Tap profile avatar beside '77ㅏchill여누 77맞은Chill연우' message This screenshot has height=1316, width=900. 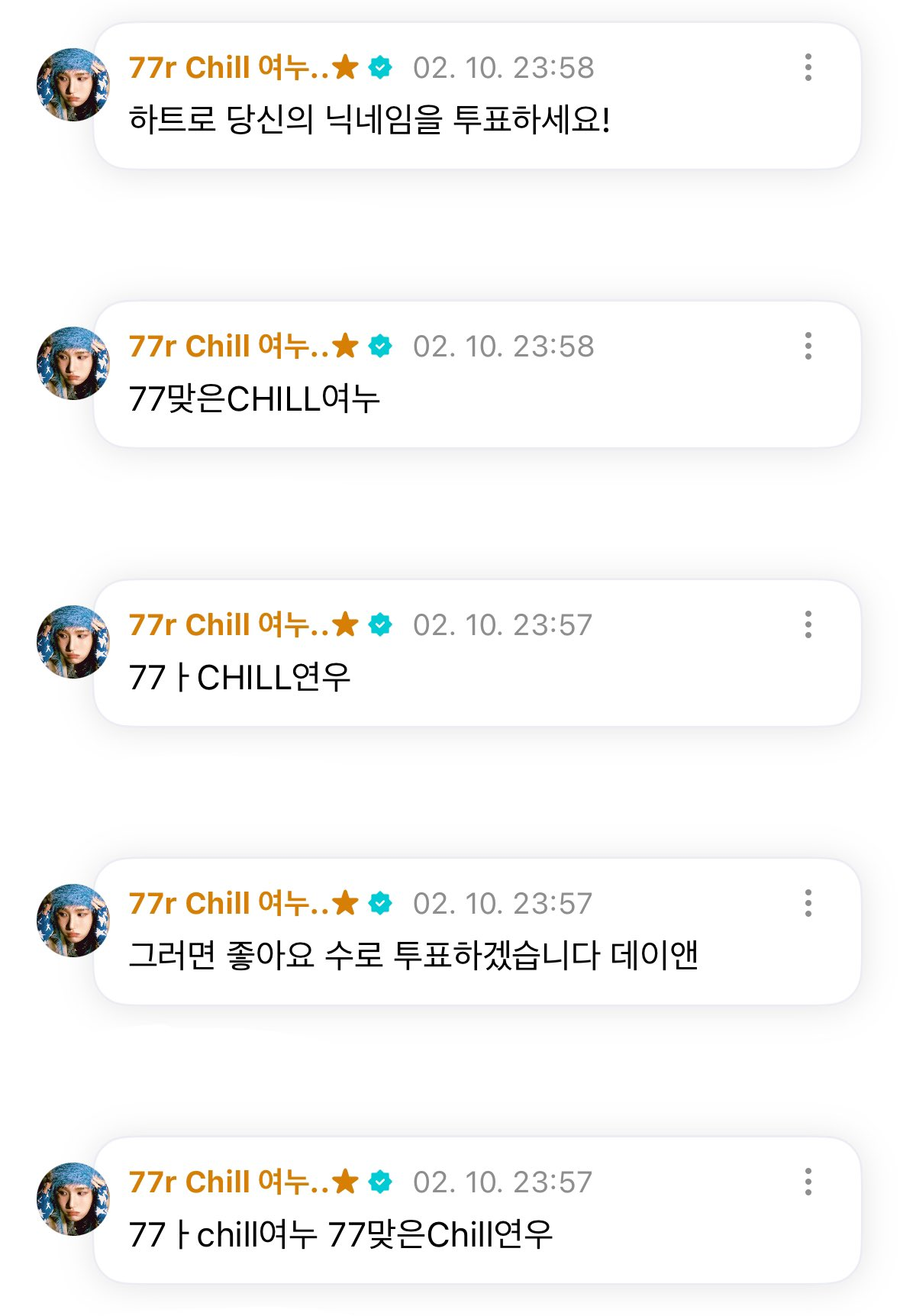[x=73, y=1199]
